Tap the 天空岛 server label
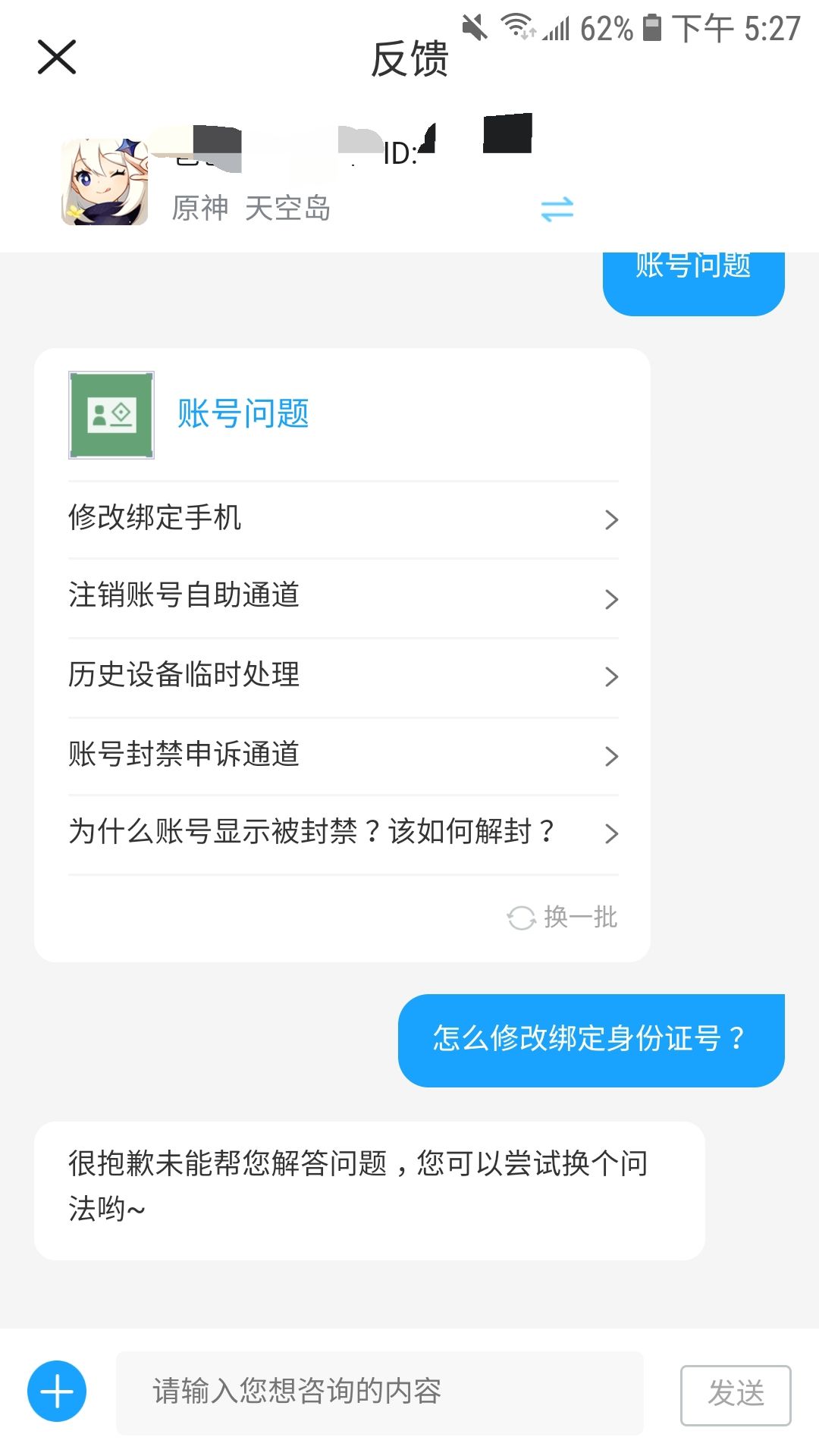819x1456 pixels. tap(290, 211)
